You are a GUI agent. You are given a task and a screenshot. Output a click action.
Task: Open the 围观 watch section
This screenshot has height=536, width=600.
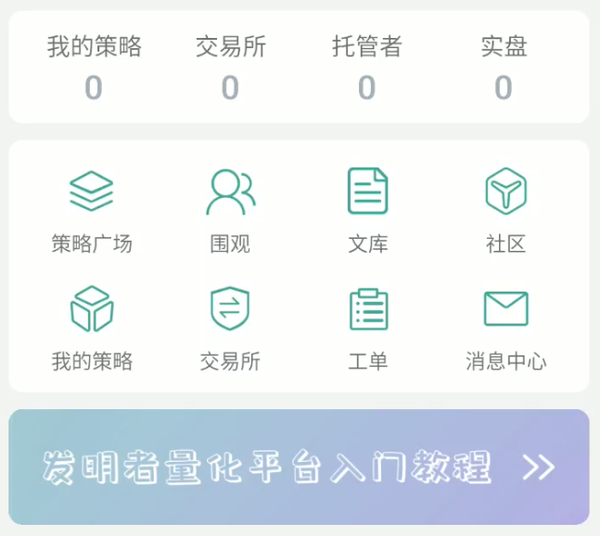230,210
